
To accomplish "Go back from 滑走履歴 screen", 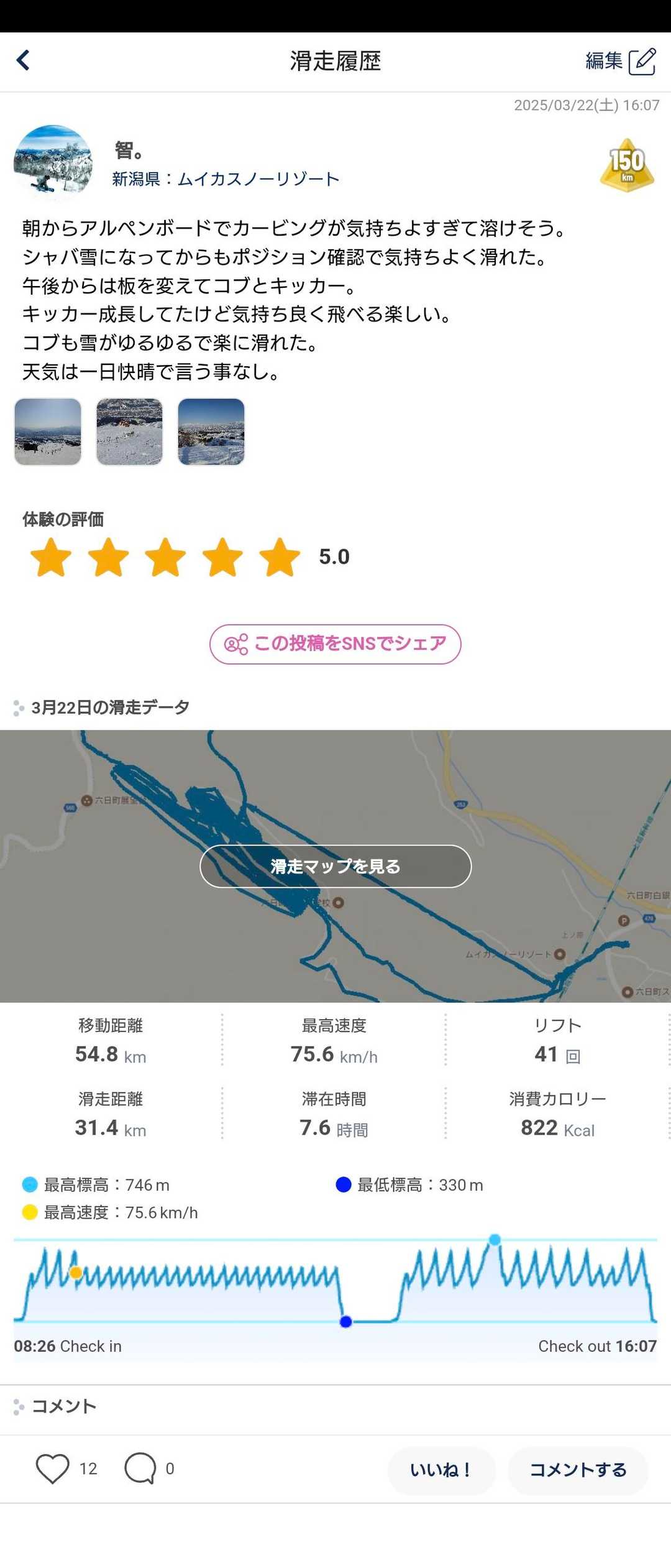I will [x=24, y=61].
